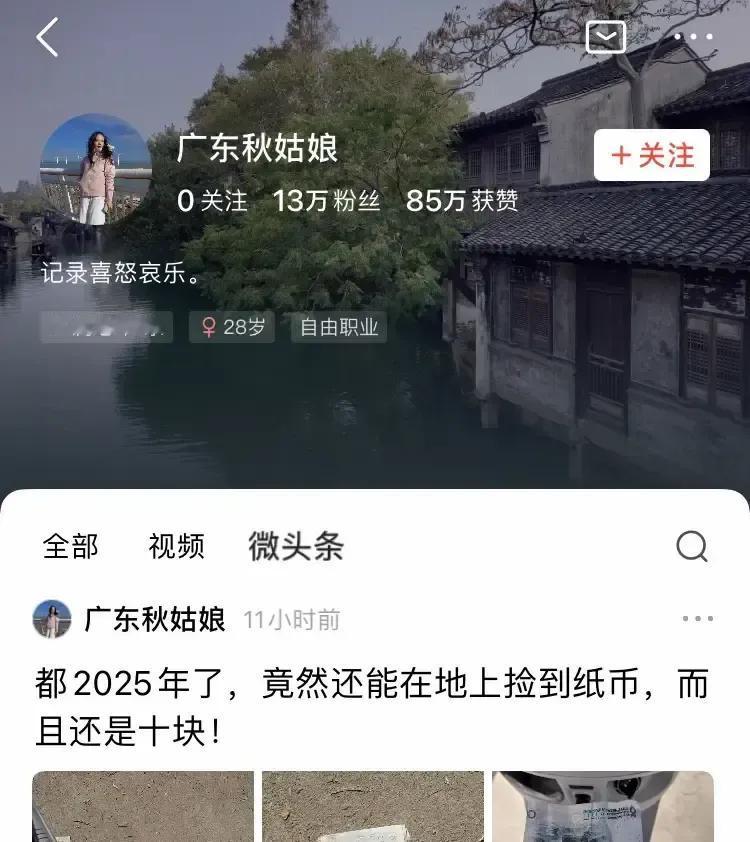Tap the back arrow to leave profile

pyautogui.click(x=47, y=35)
